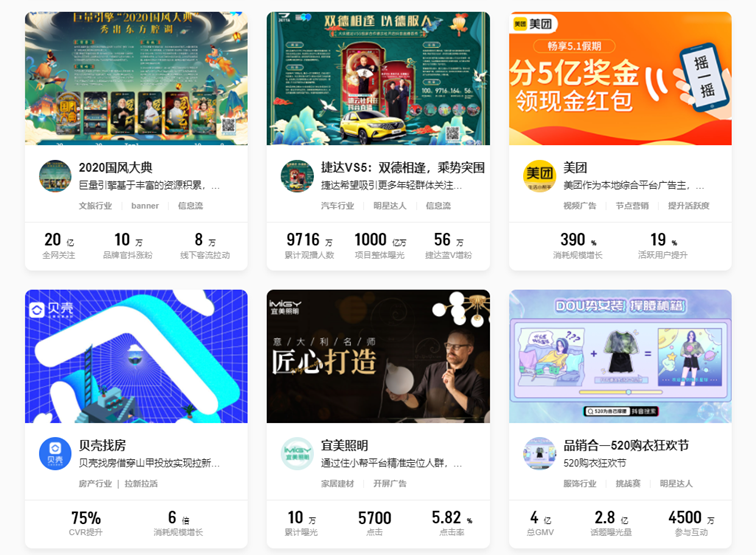Open the 宜美照明 case card
This screenshot has height=555, width=756.
378,356
